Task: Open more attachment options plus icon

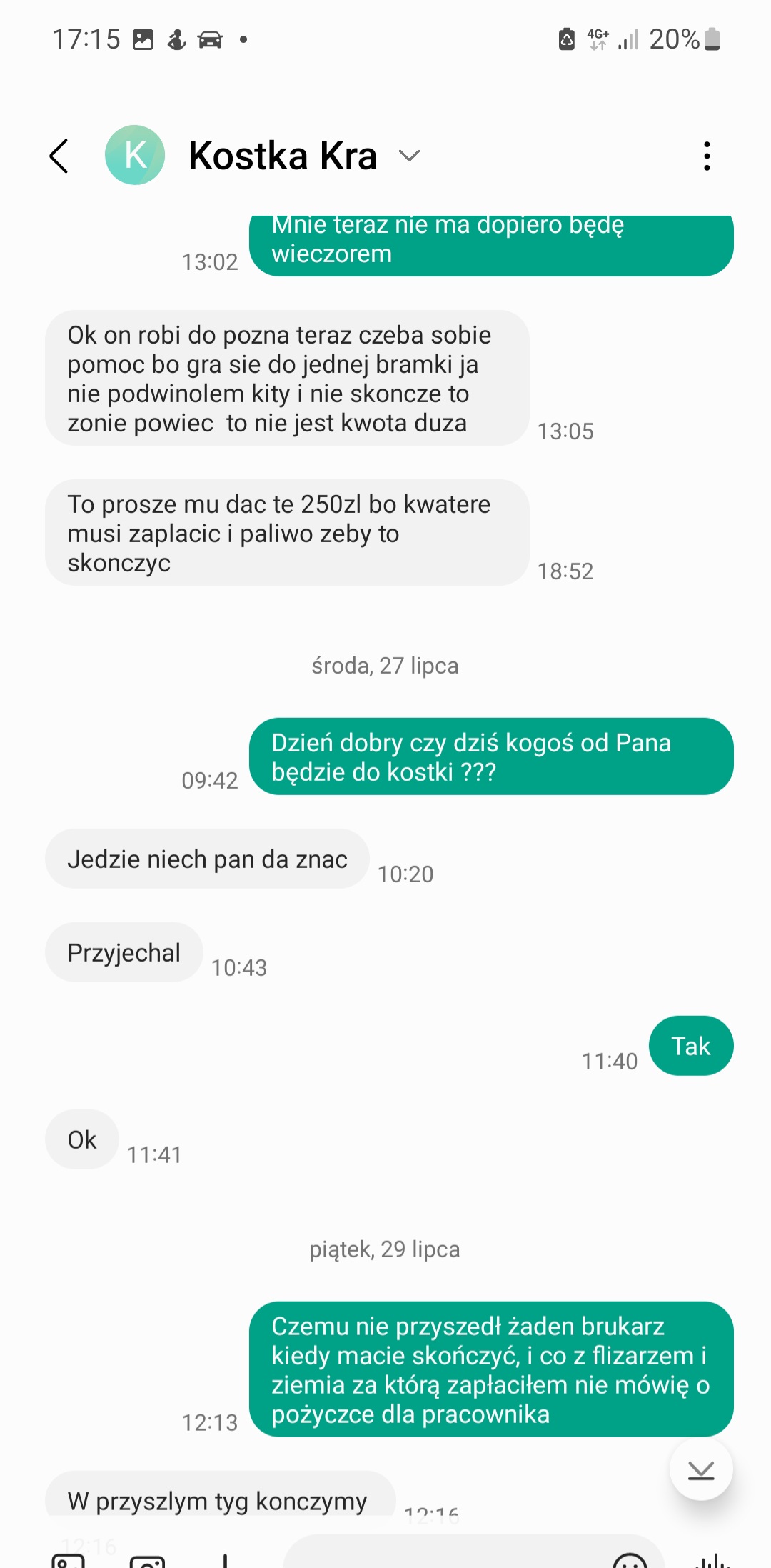Action: point(225,1561)
